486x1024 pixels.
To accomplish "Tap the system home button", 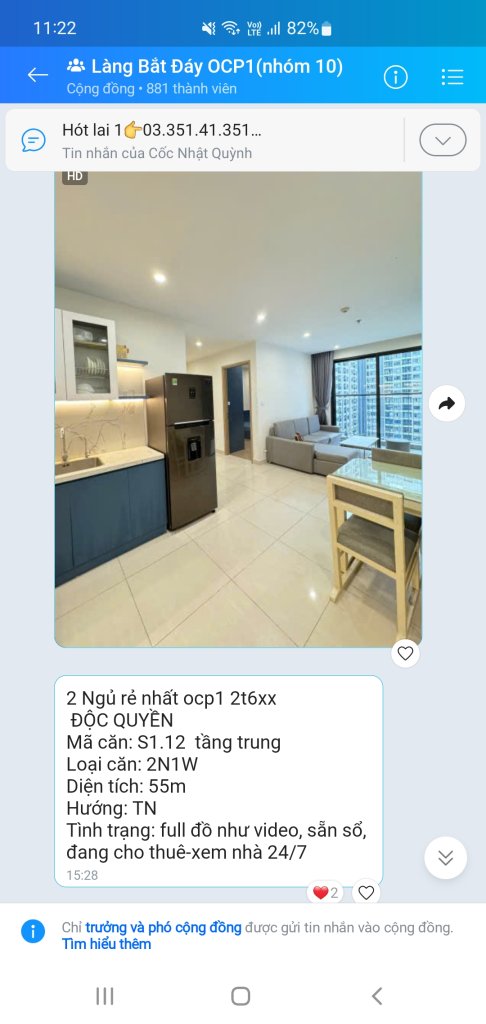I will (x=240, y=996).
